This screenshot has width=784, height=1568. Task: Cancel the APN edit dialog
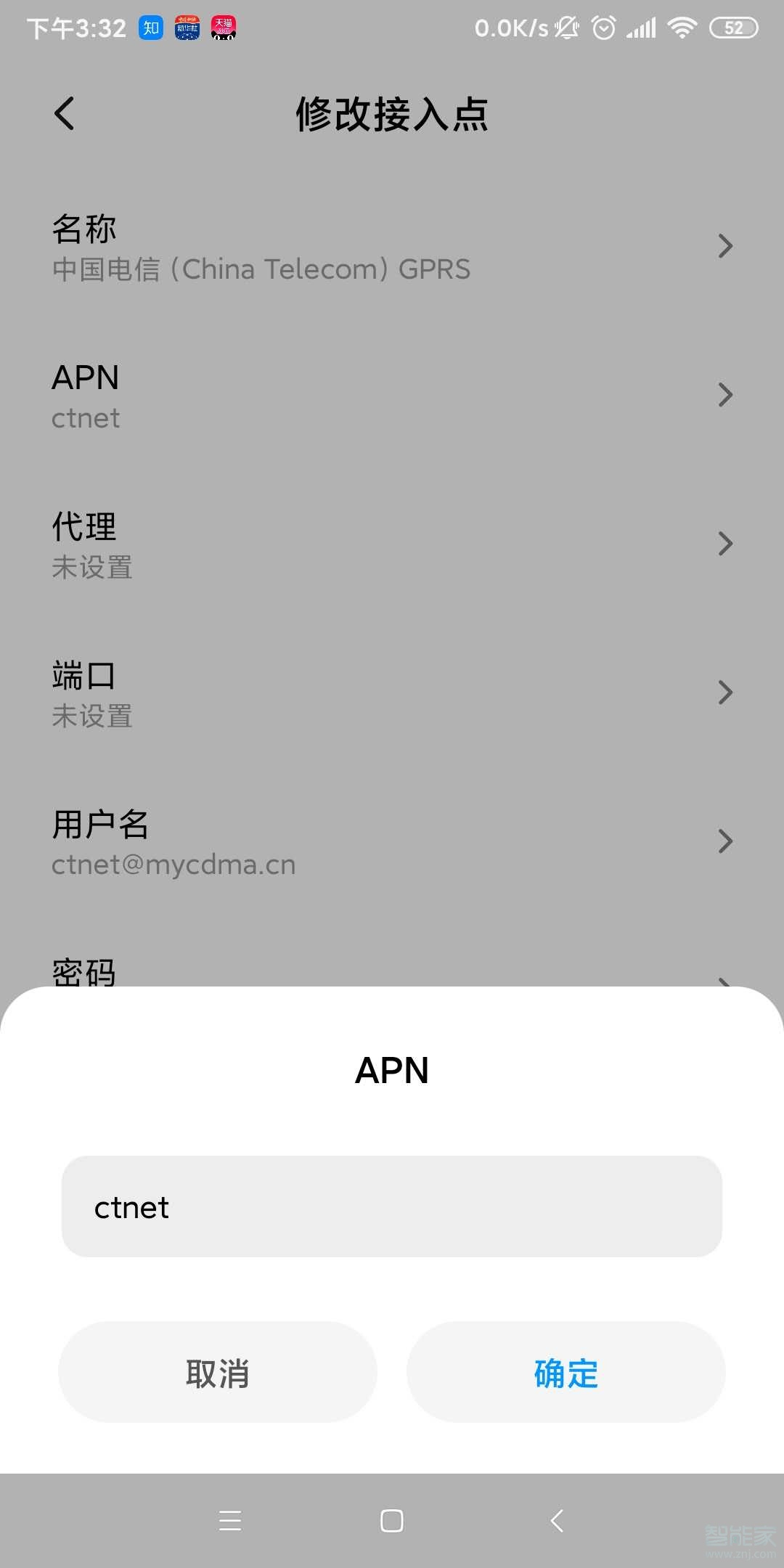218,1372
